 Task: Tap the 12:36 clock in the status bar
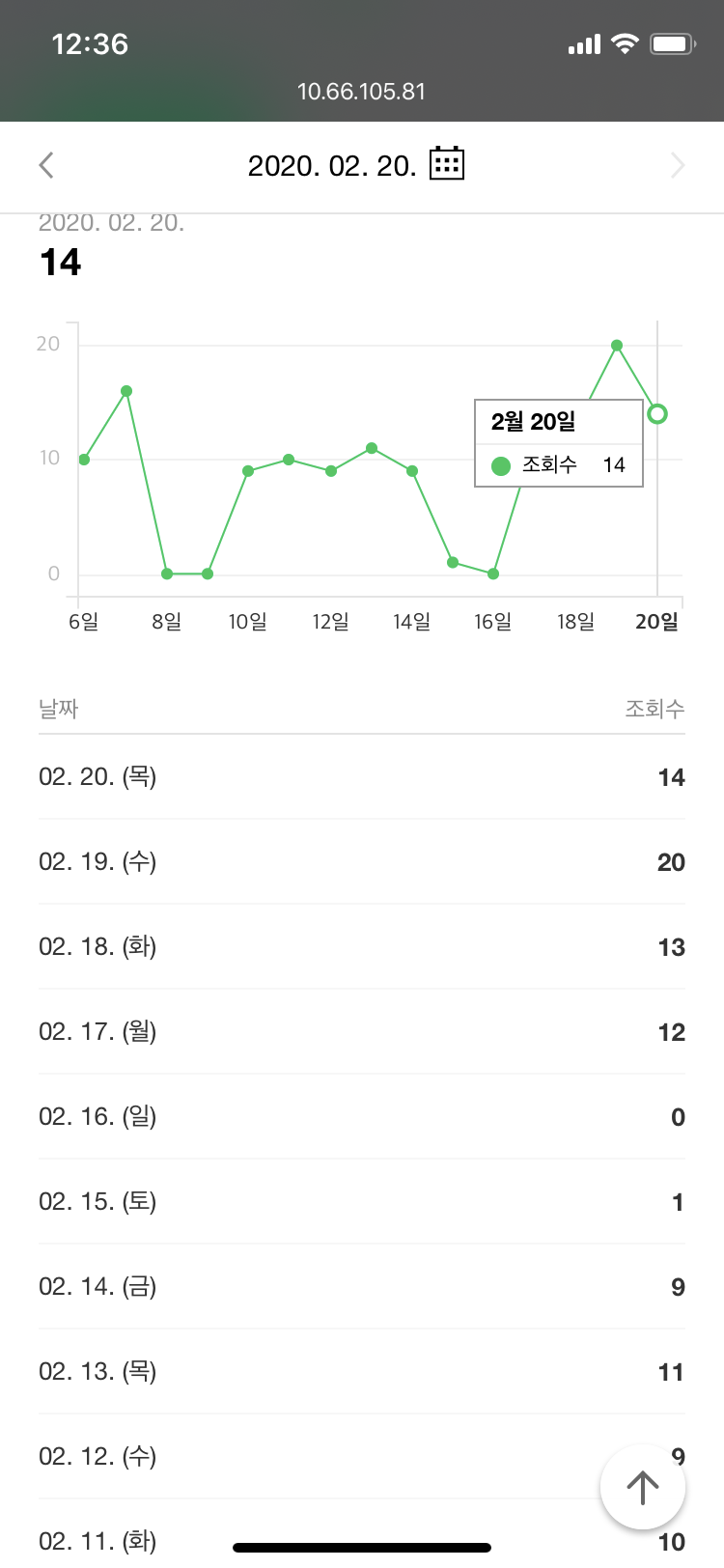point(92,43)
